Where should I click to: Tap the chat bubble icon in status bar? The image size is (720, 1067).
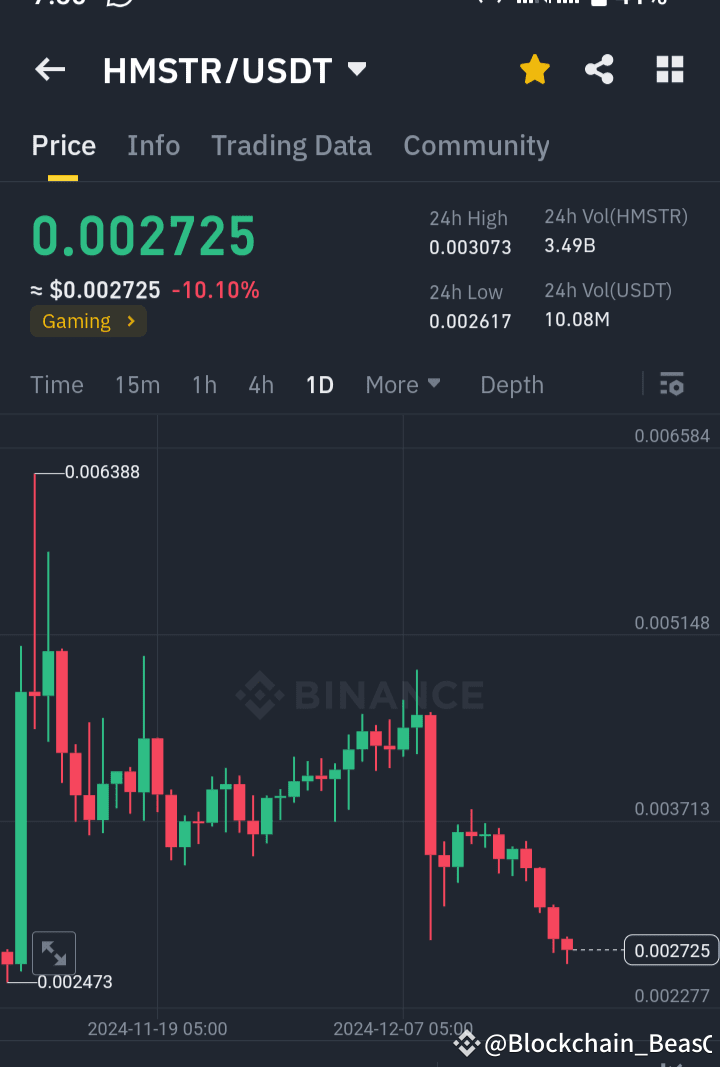[119, 5]
